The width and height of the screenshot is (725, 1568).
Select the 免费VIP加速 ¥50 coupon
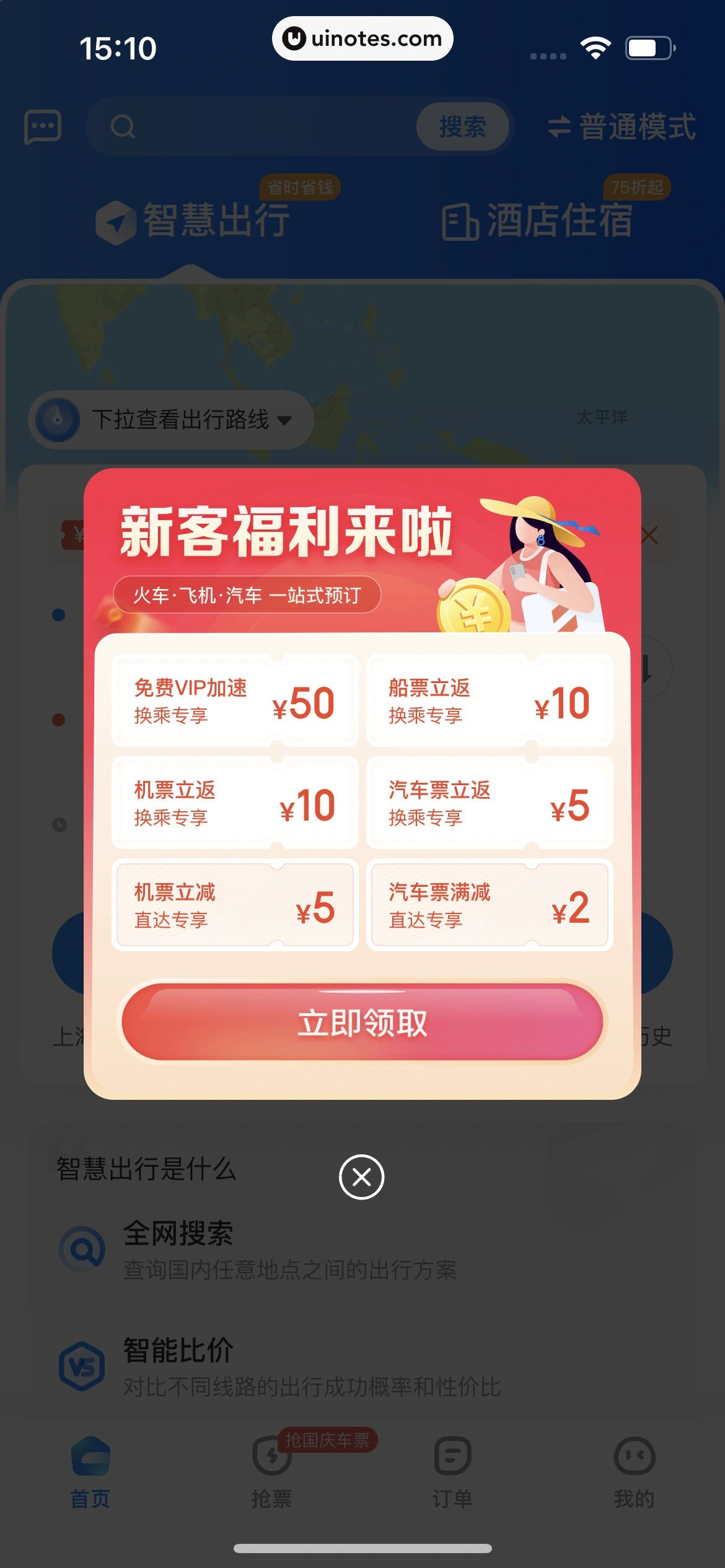pyautogui.click(x=235, y=700)
